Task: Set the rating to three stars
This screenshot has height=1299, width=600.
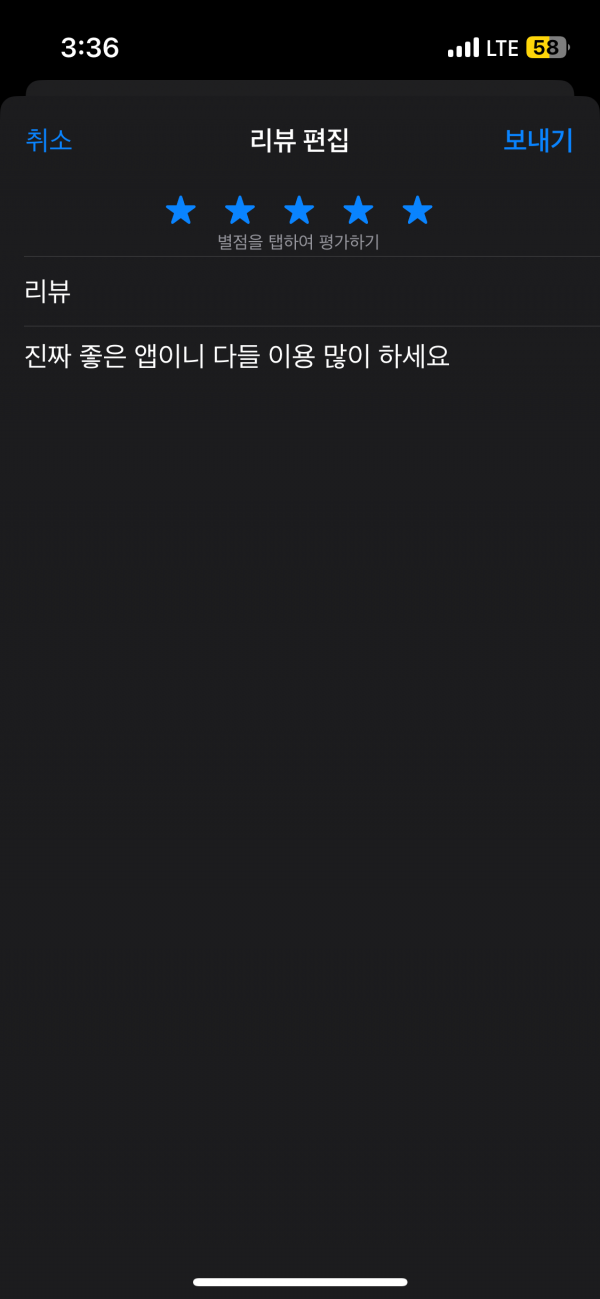Action: pos(299,210)
